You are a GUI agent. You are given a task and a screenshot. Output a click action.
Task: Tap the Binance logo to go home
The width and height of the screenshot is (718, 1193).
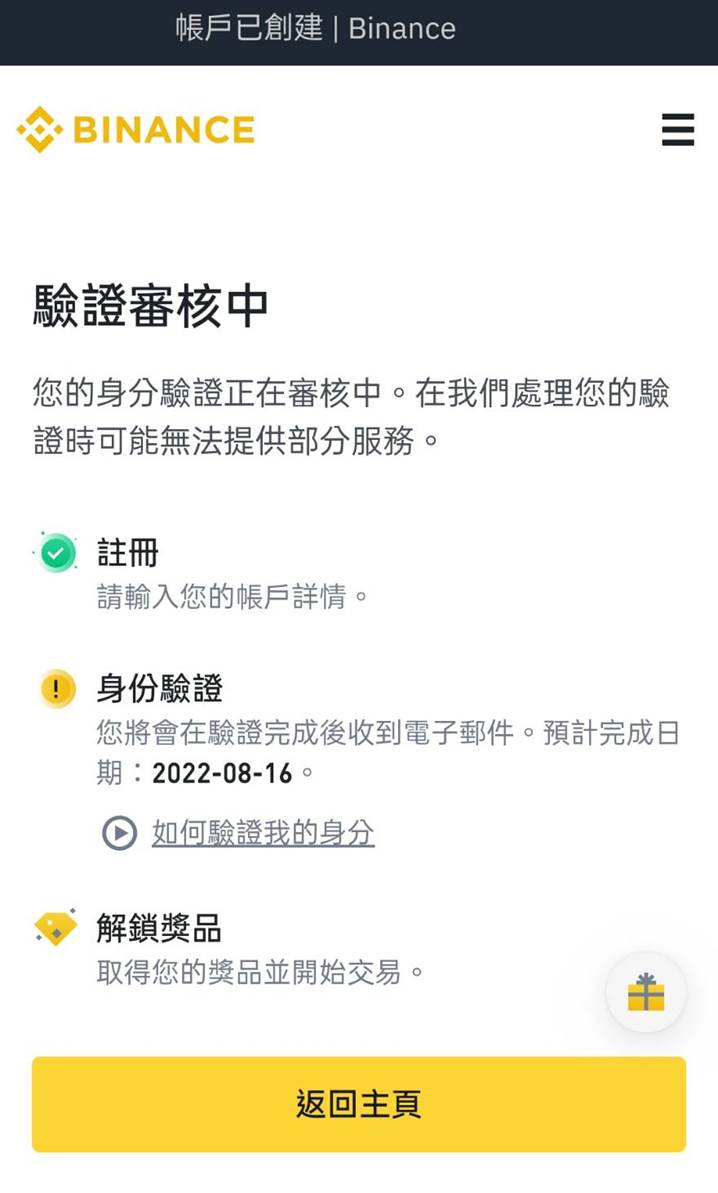coord(136,130)
